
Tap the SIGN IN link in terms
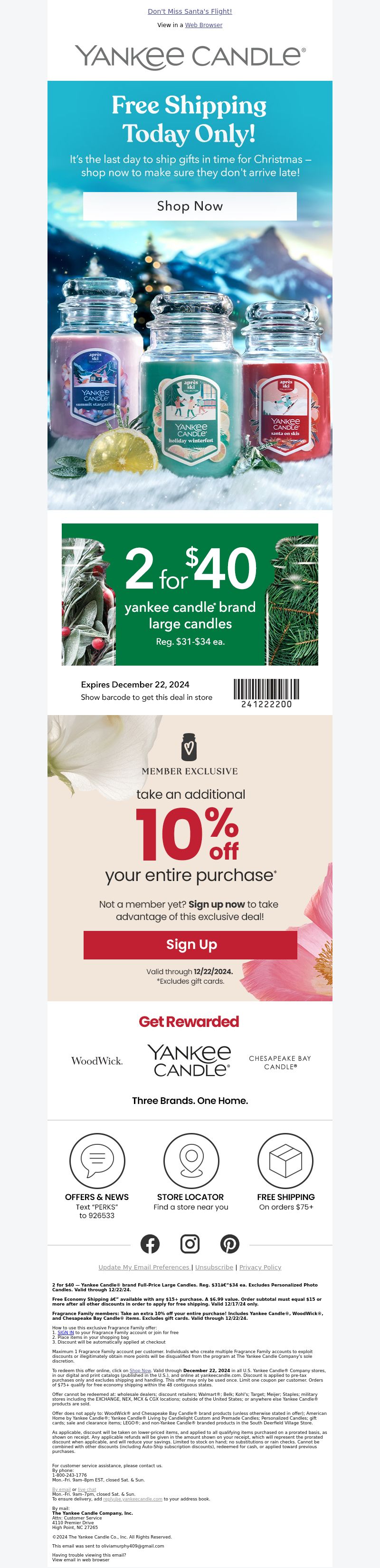(66, 1333)
